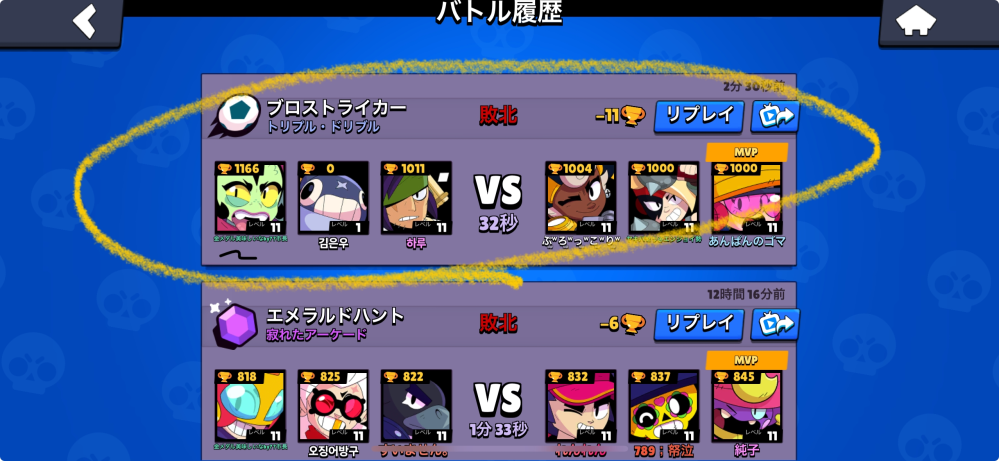Open player 김은우's profile
999x461 pixels.
point(333,199)
